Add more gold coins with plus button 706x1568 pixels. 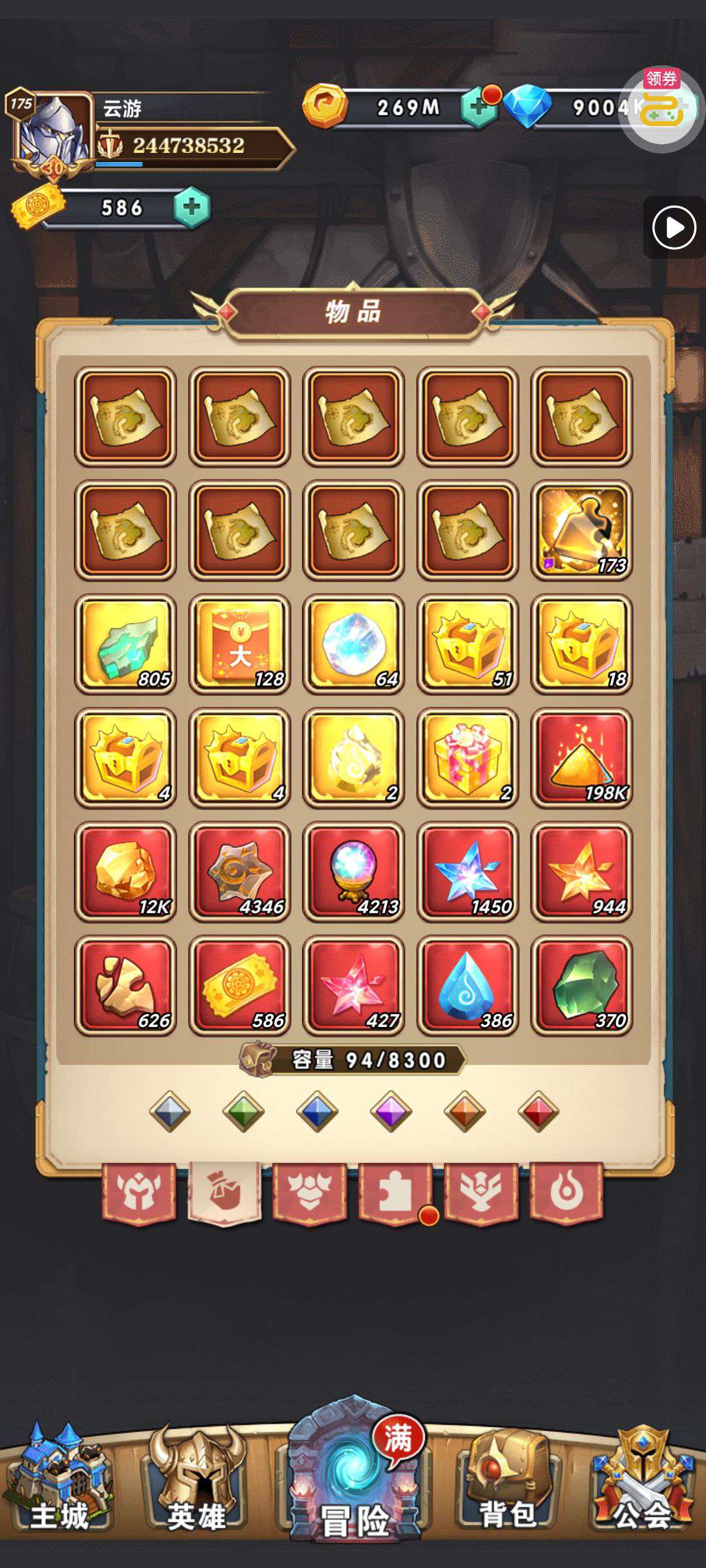pyautogui.click(x=479, y=107)
